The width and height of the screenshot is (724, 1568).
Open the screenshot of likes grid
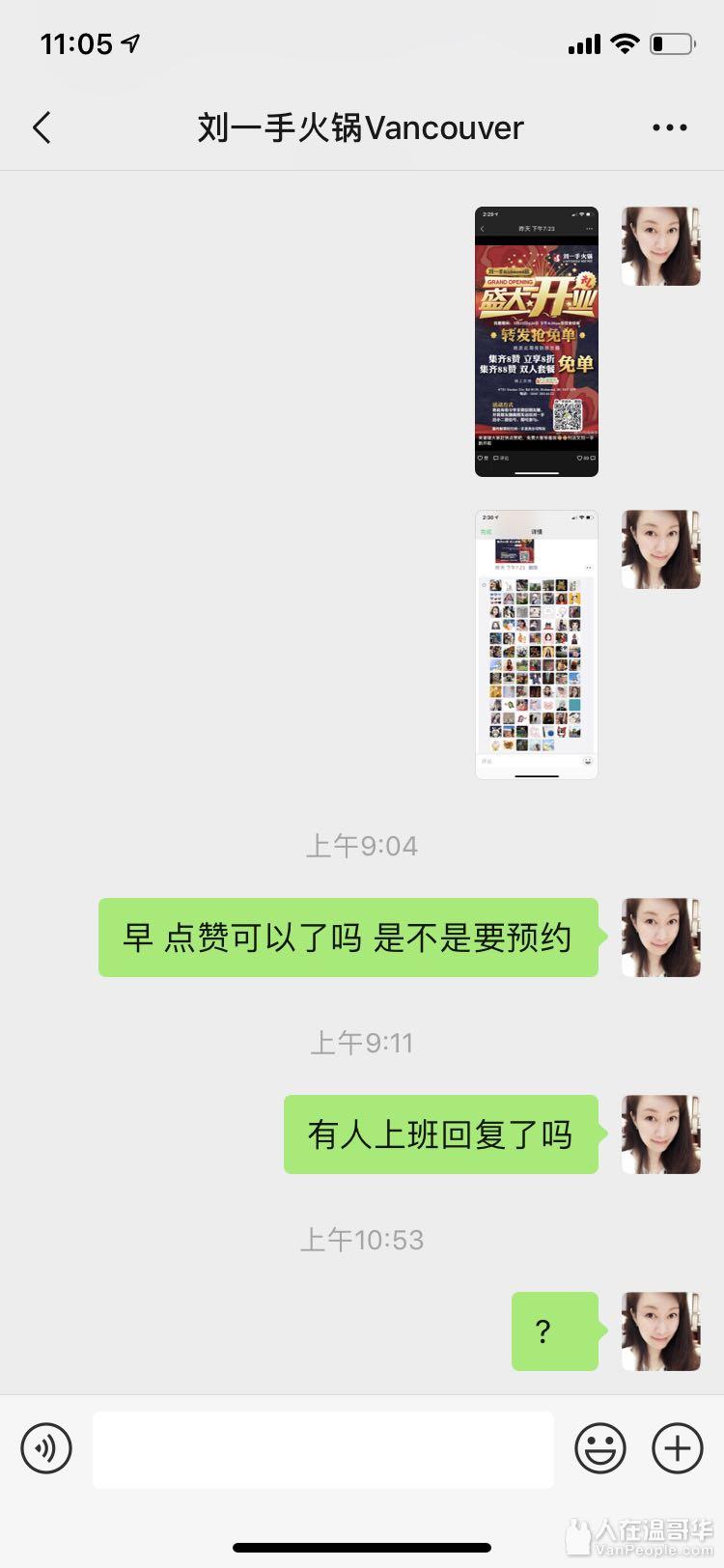537,644
